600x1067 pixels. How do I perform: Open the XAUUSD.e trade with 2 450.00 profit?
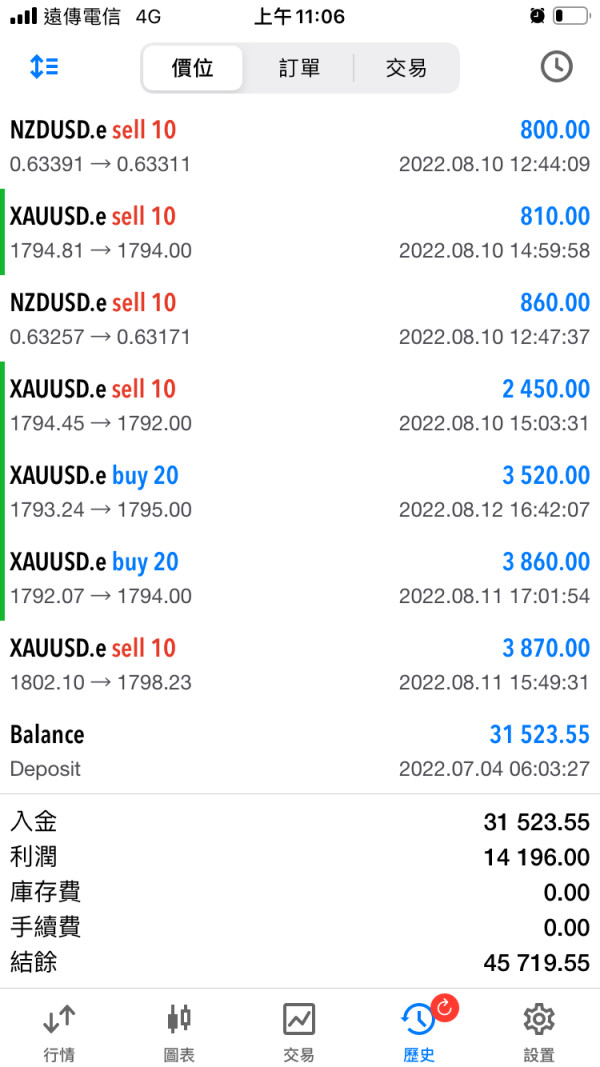point(300,405)
